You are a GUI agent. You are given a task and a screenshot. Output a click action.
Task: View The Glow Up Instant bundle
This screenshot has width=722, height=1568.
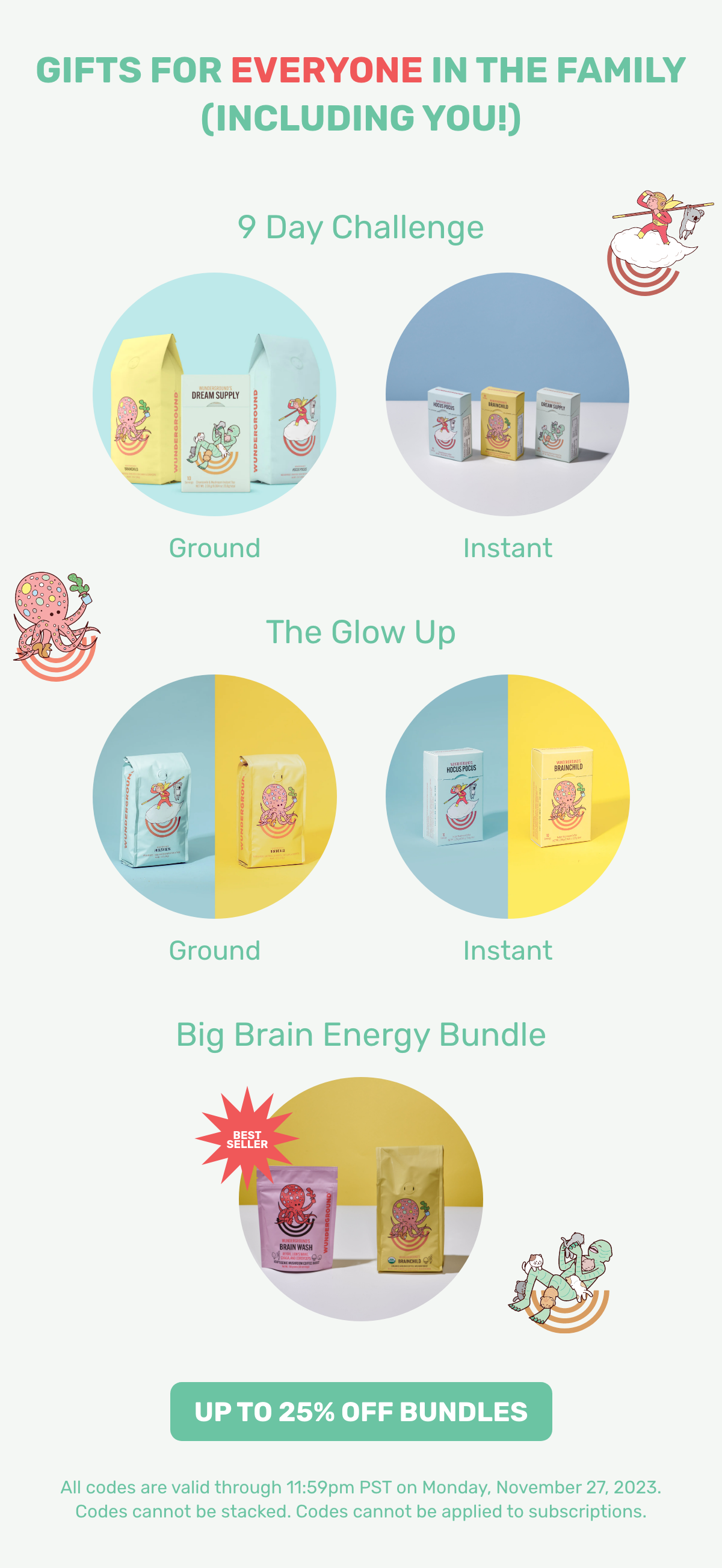pyautogui.click(x=507, y=796)
